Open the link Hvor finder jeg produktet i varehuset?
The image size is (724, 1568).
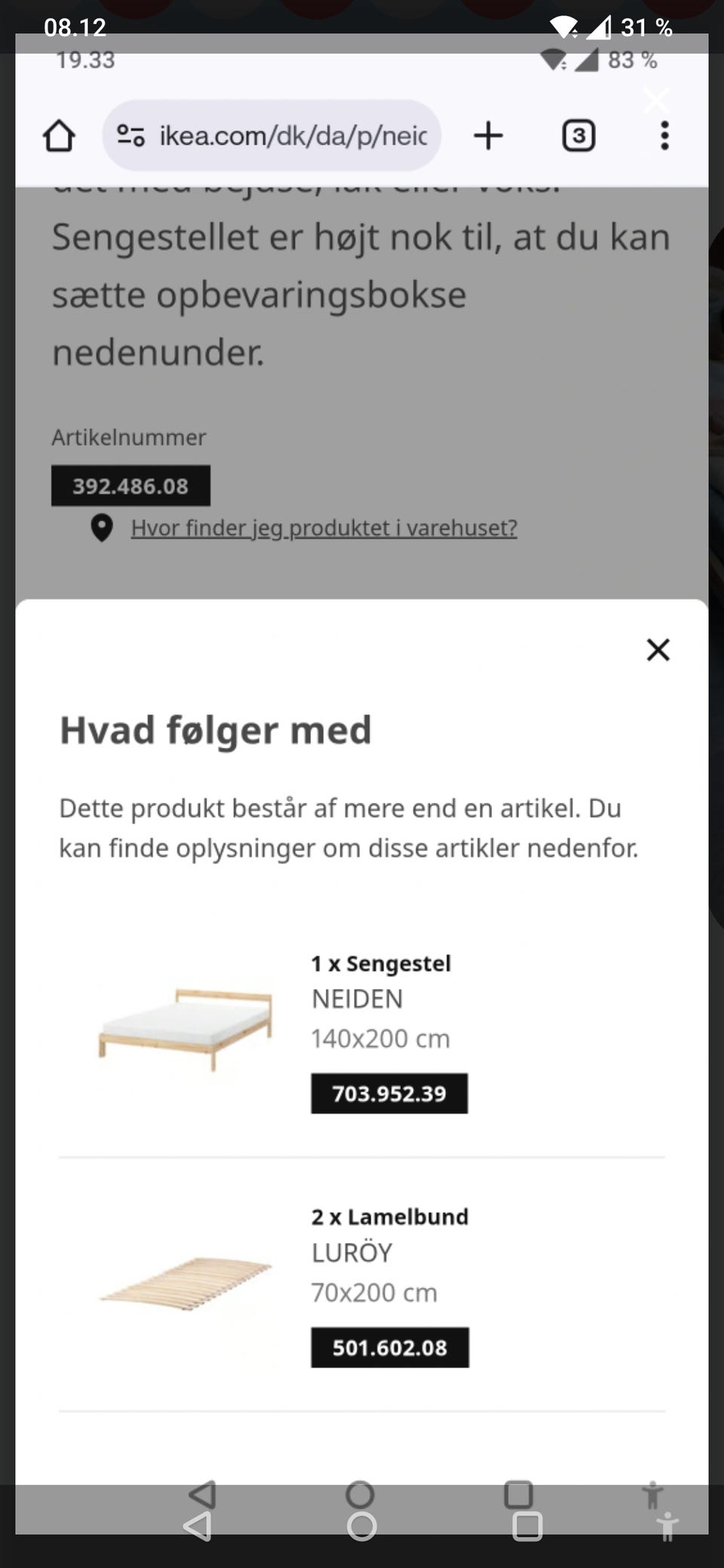coord(324,528)
